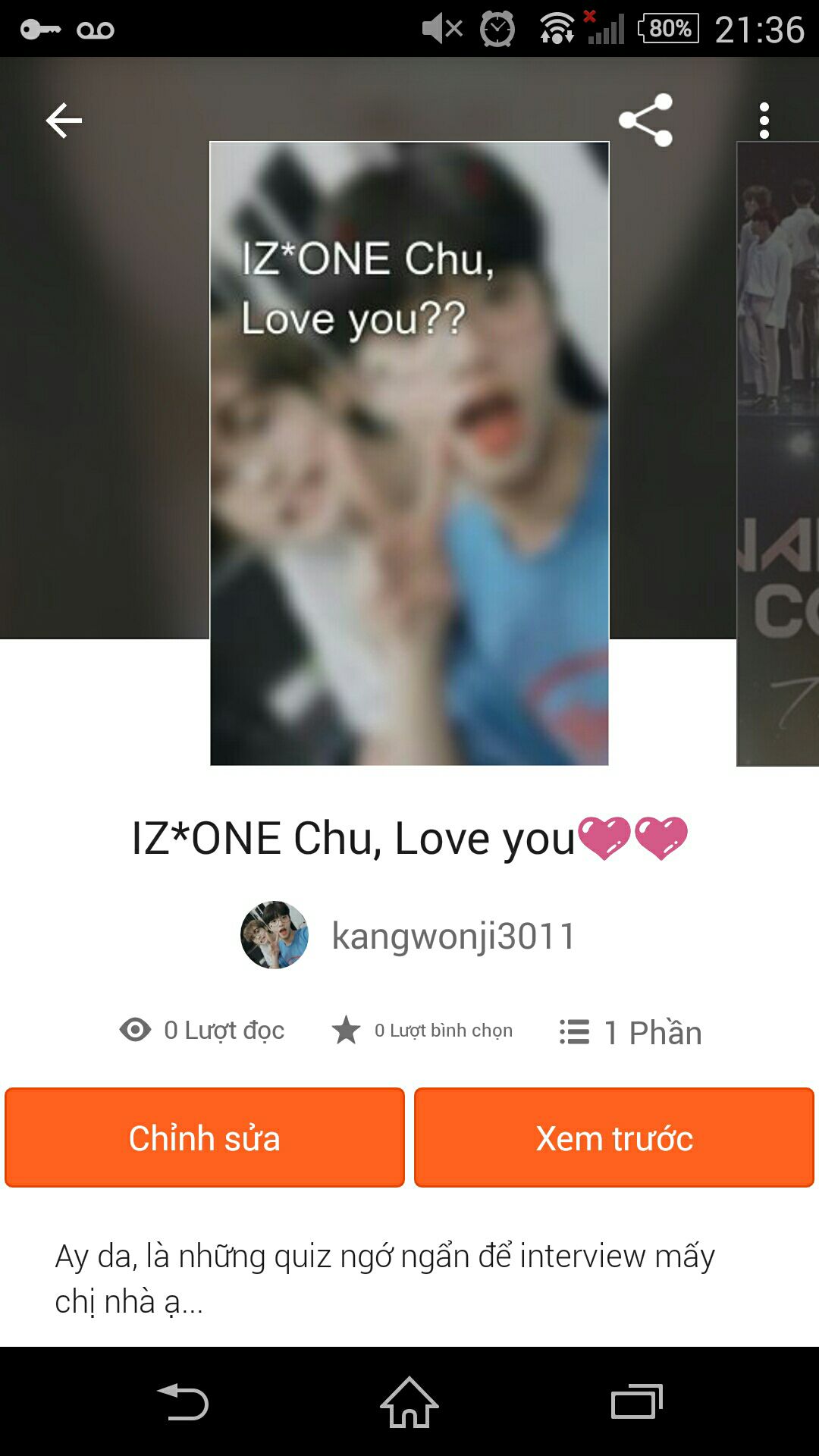Viewport: 819px width, 1456px height.
Task: Open the three-dot overflow menu
Action: pos(764,121)
